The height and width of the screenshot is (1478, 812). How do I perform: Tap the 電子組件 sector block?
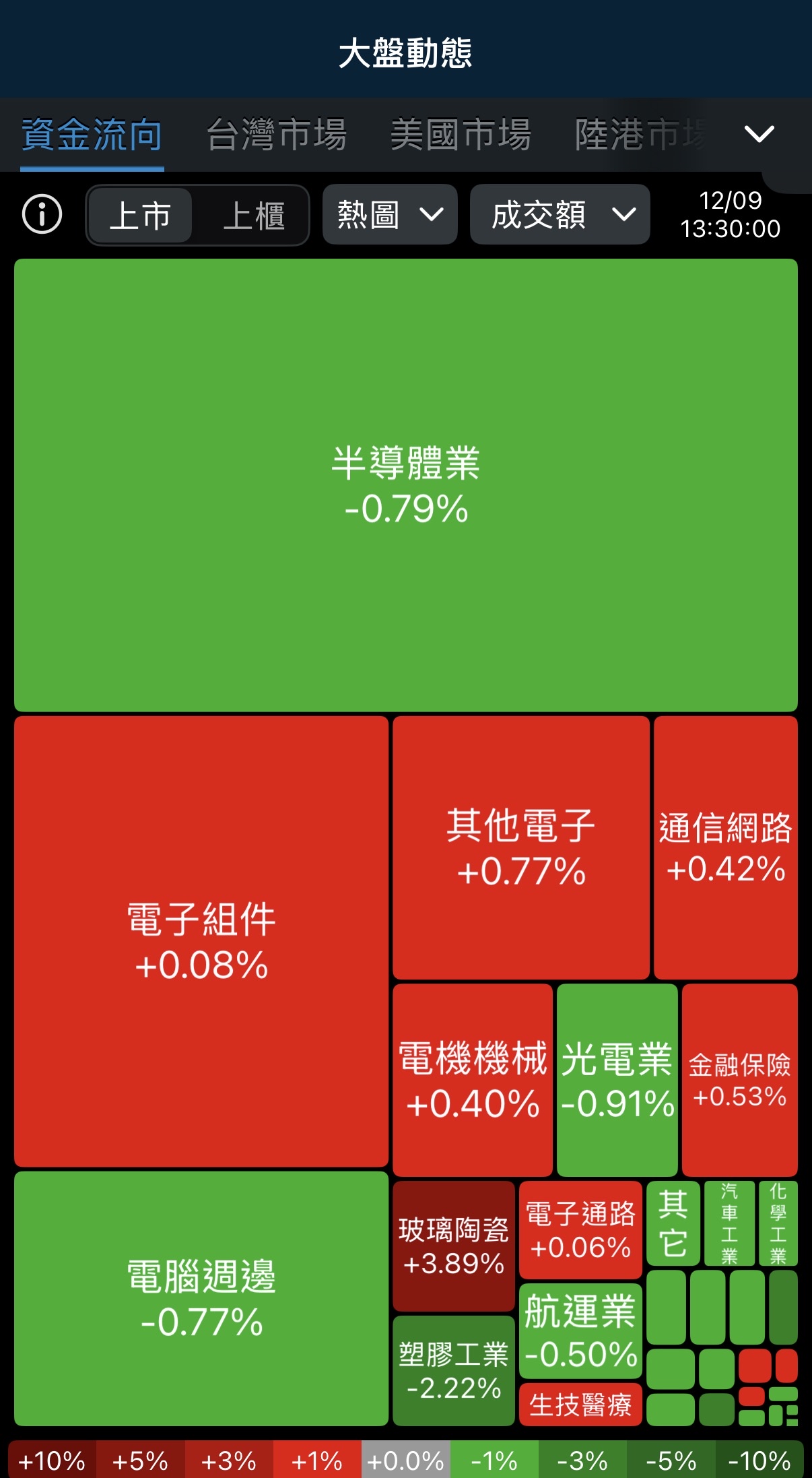click(201, 941)
